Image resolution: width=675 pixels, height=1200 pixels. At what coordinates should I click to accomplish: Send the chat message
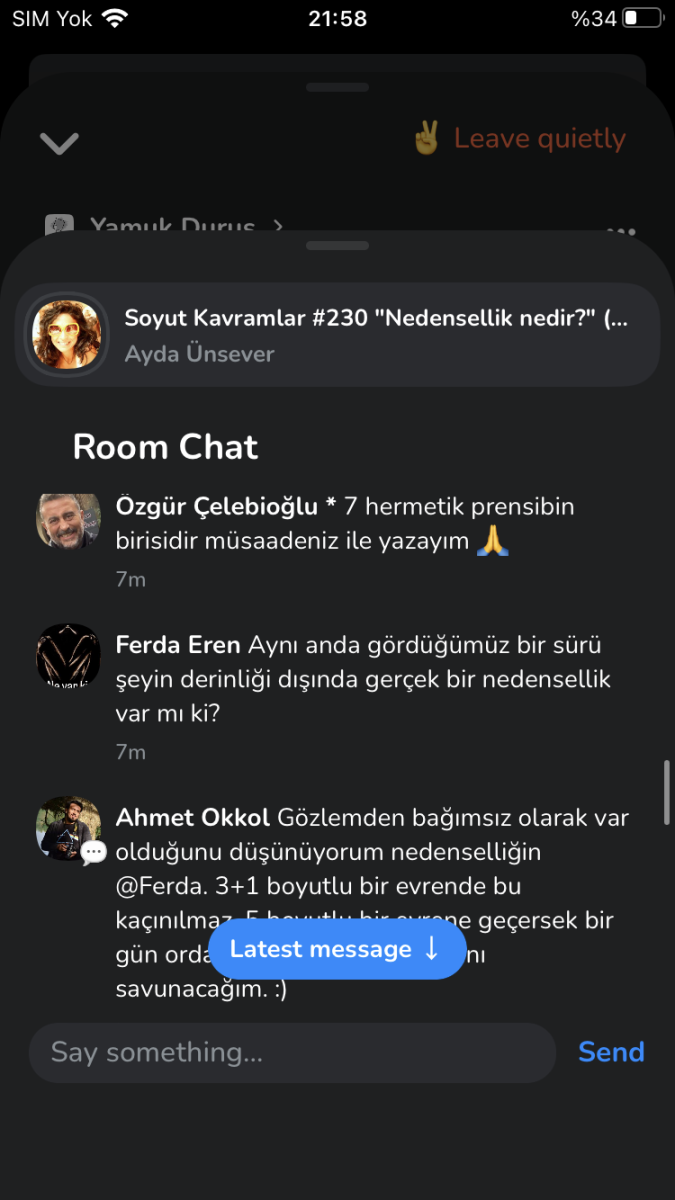611,1052
